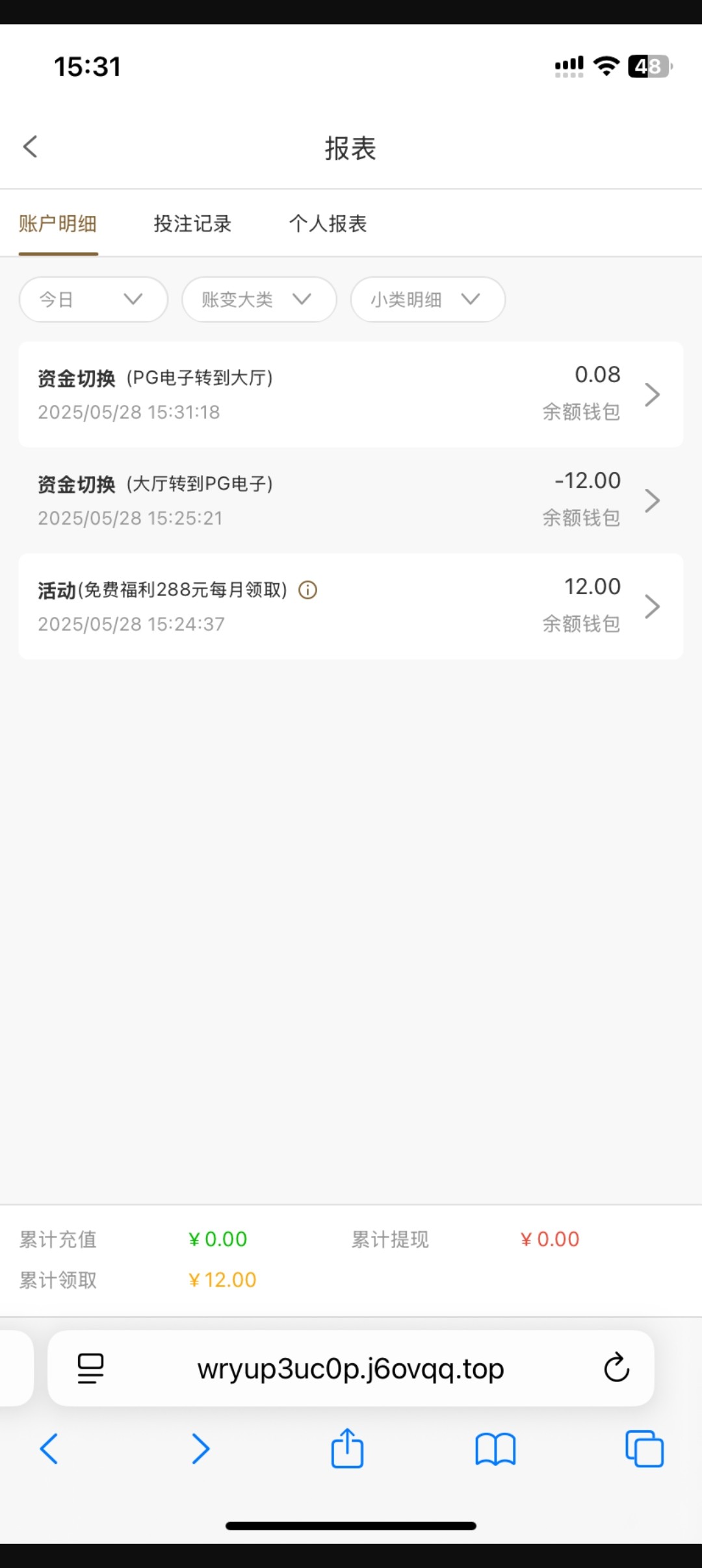Viewport: 702px width, 1568px height.
Task: Show all open Safari tabs
Action: tap(644, 1449)
